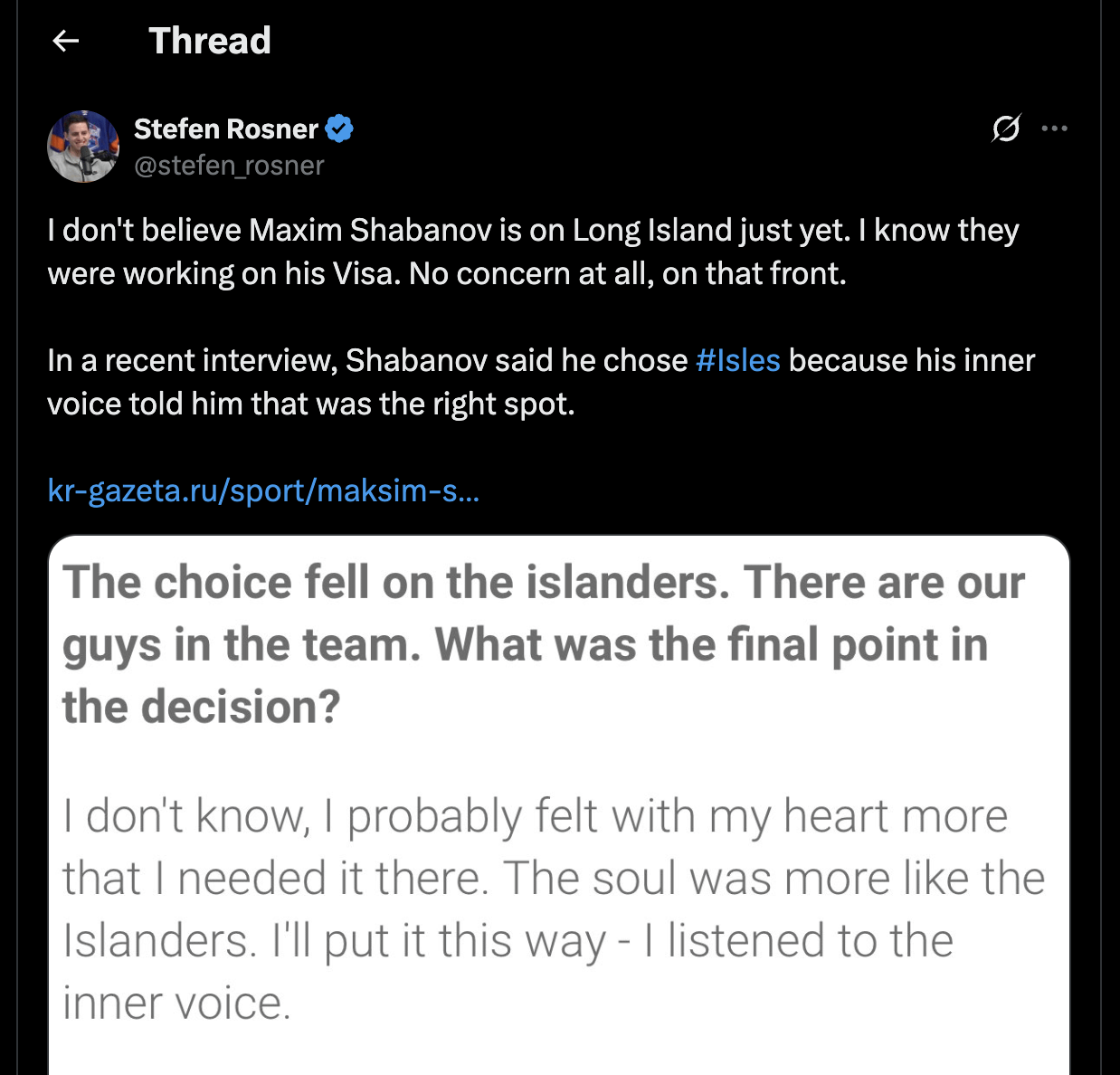Open the Grok explain icon on the post
Image resolution: width=1120 pixels, height=1075 pixels.
(x=1006, y=128)
